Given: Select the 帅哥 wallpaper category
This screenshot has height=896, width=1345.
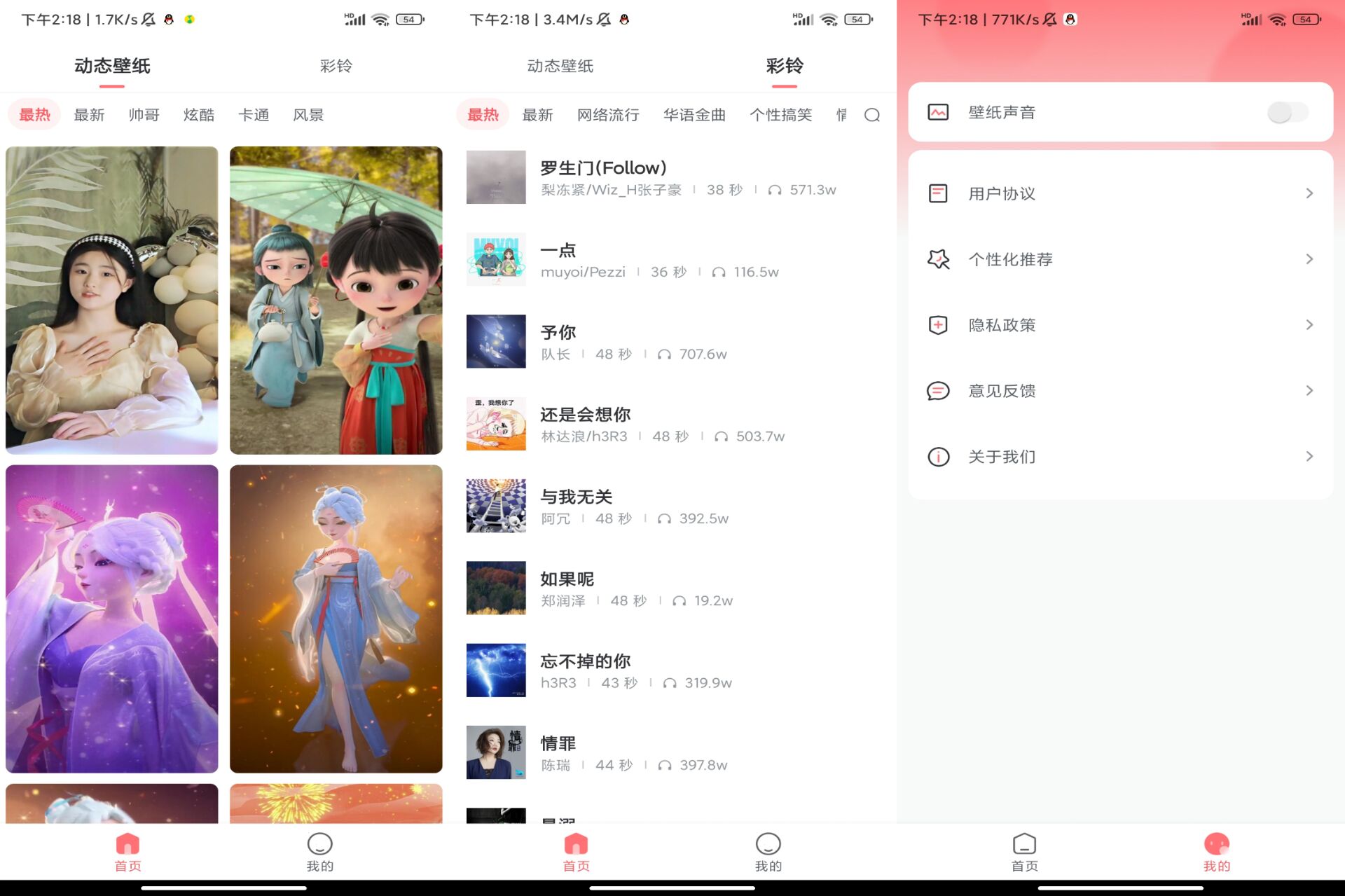Looking at the screenshot, I should point(144,115).
